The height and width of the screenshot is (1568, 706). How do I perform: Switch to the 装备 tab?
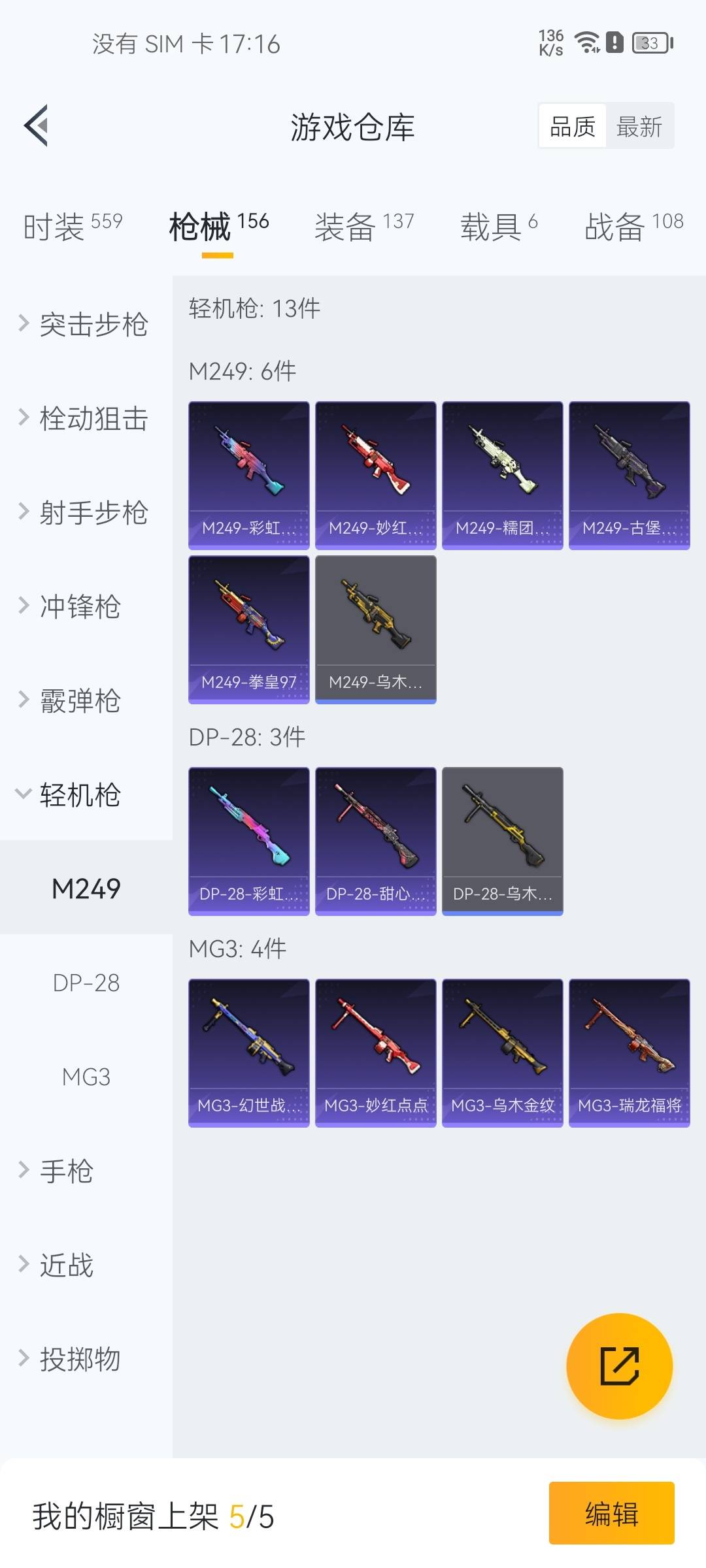[364, 227]
